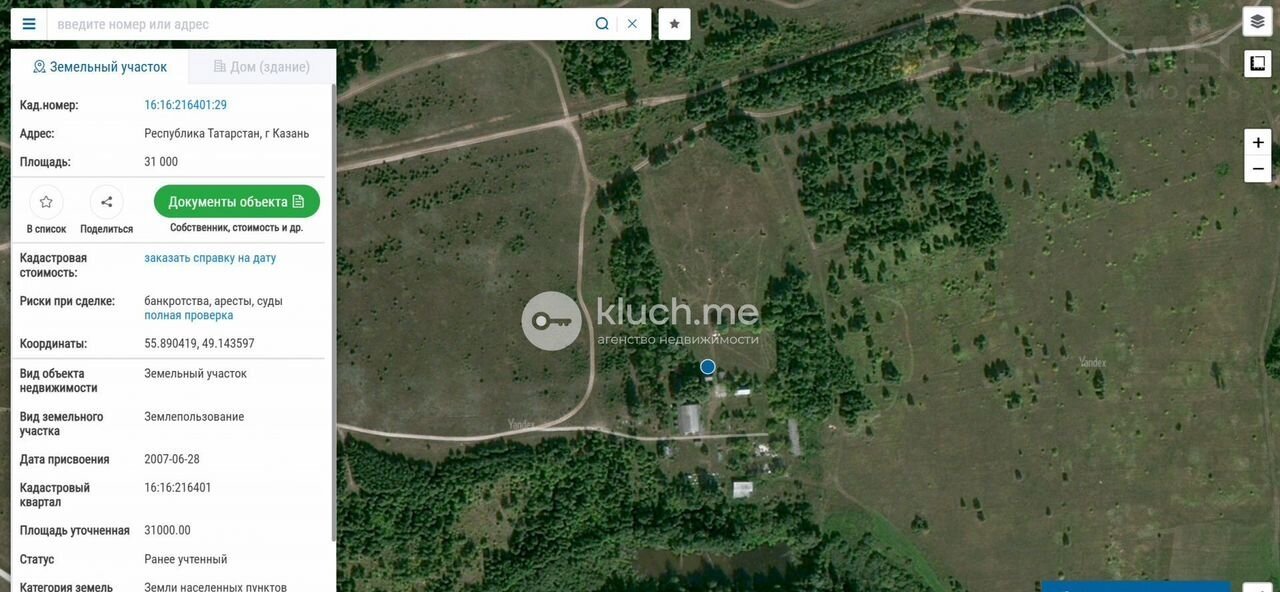Tap the cadastral number or address search field
Viewport: 1280px width, 592px height.
click(x=320, y=24)
